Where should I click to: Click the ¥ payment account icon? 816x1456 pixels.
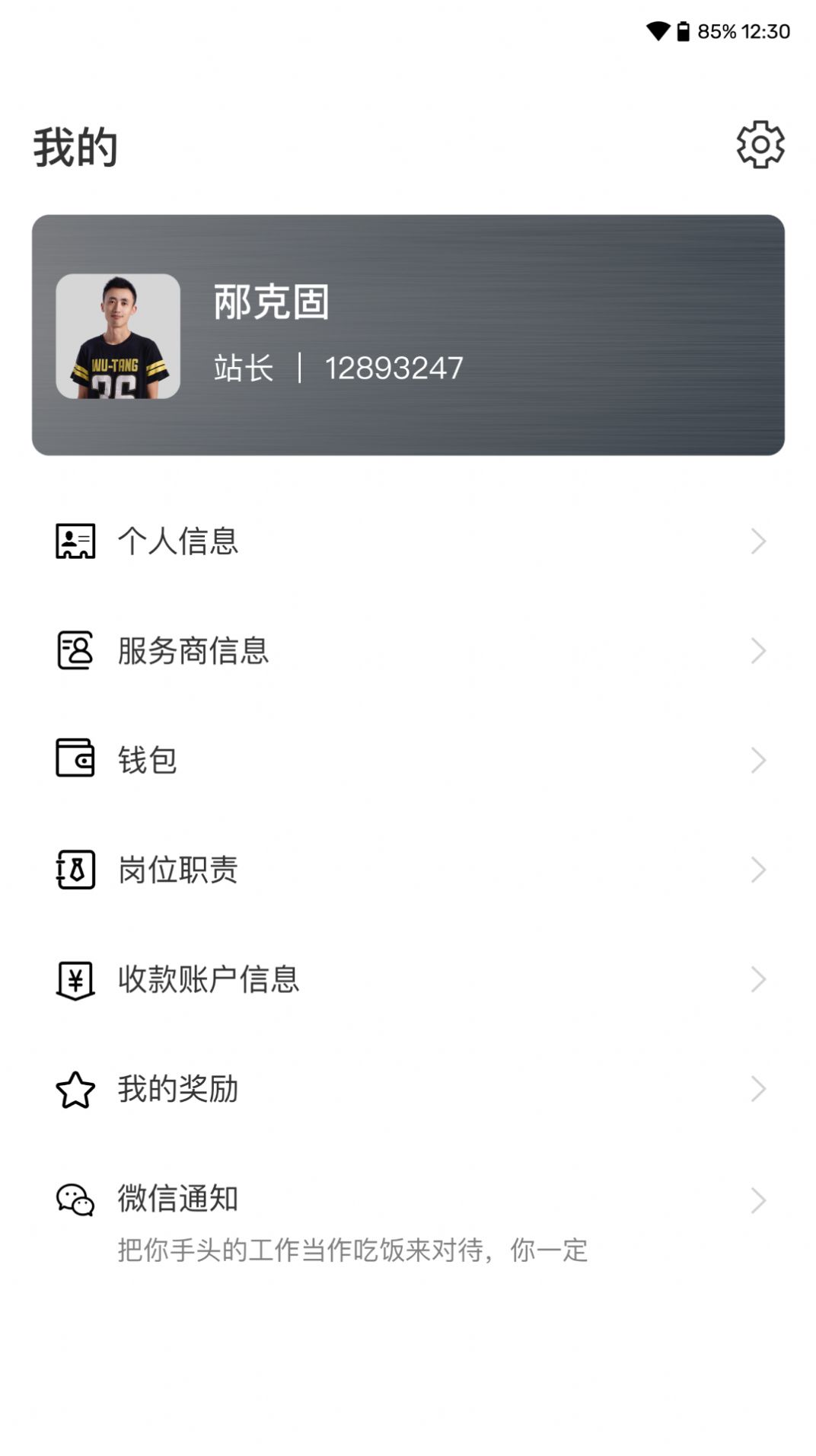pyautogui.click(x=74, y=979)
